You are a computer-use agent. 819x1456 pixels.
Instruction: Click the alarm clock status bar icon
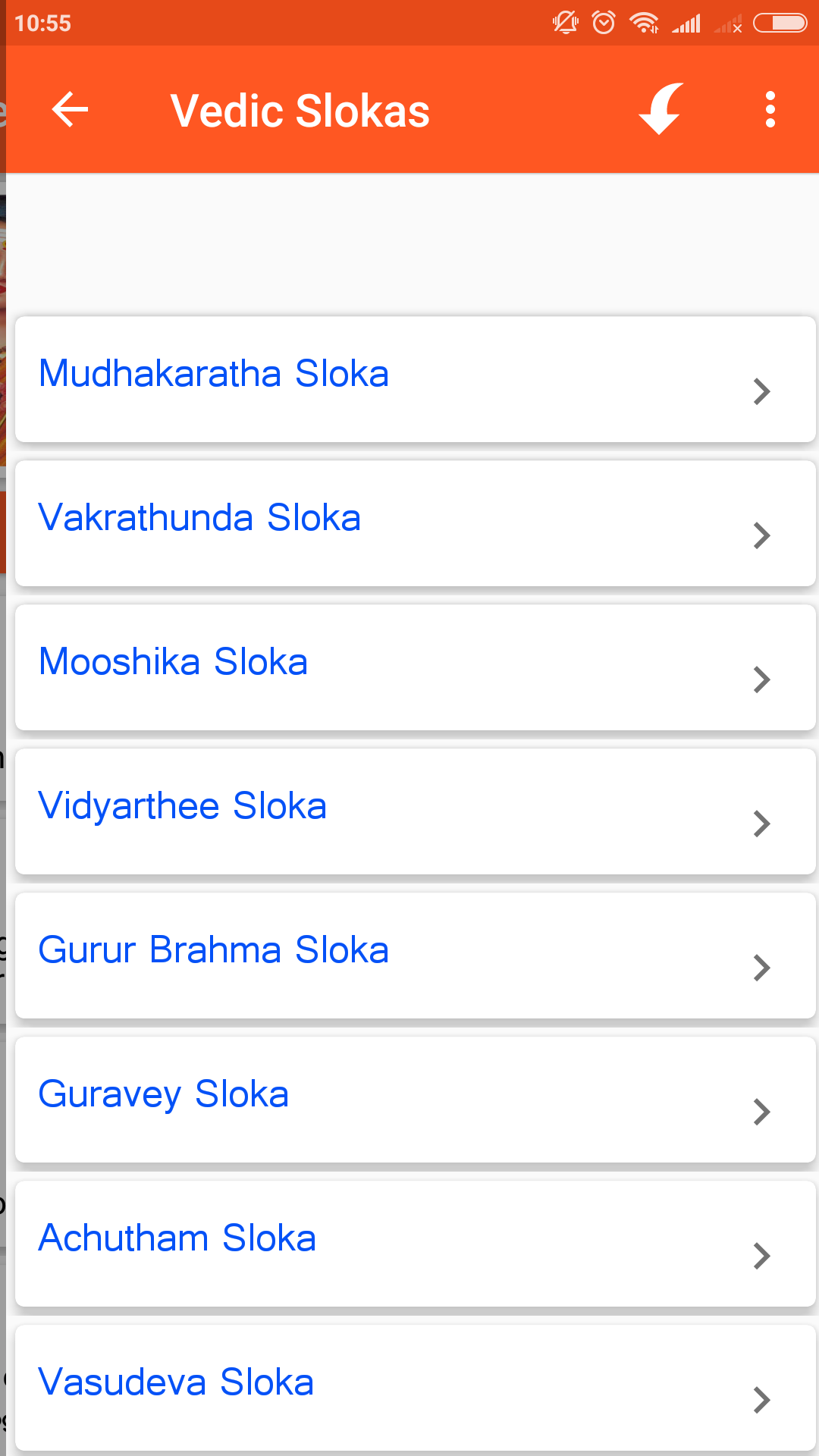pos(603,23)
